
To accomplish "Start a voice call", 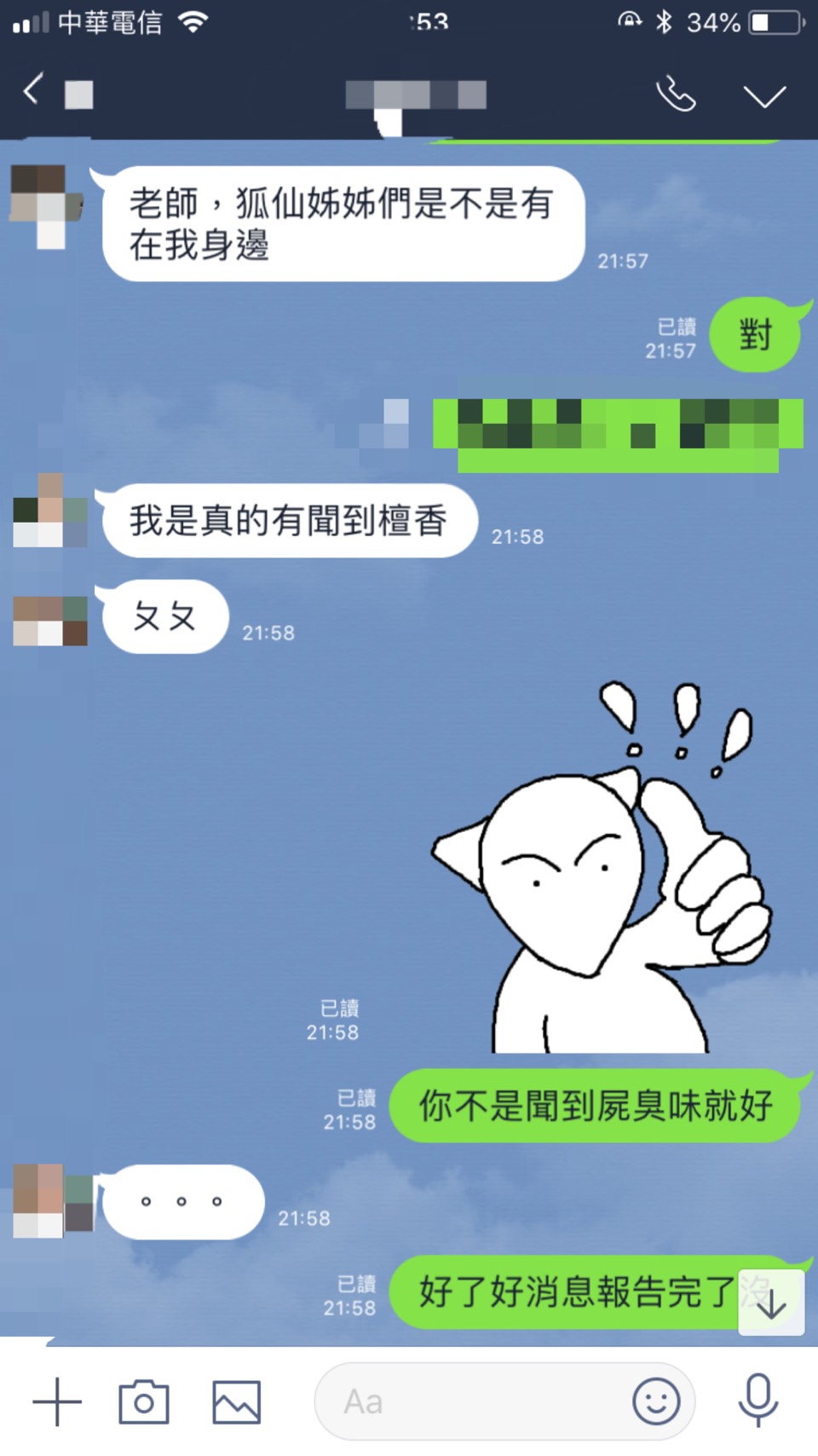I will coord(676,94).
